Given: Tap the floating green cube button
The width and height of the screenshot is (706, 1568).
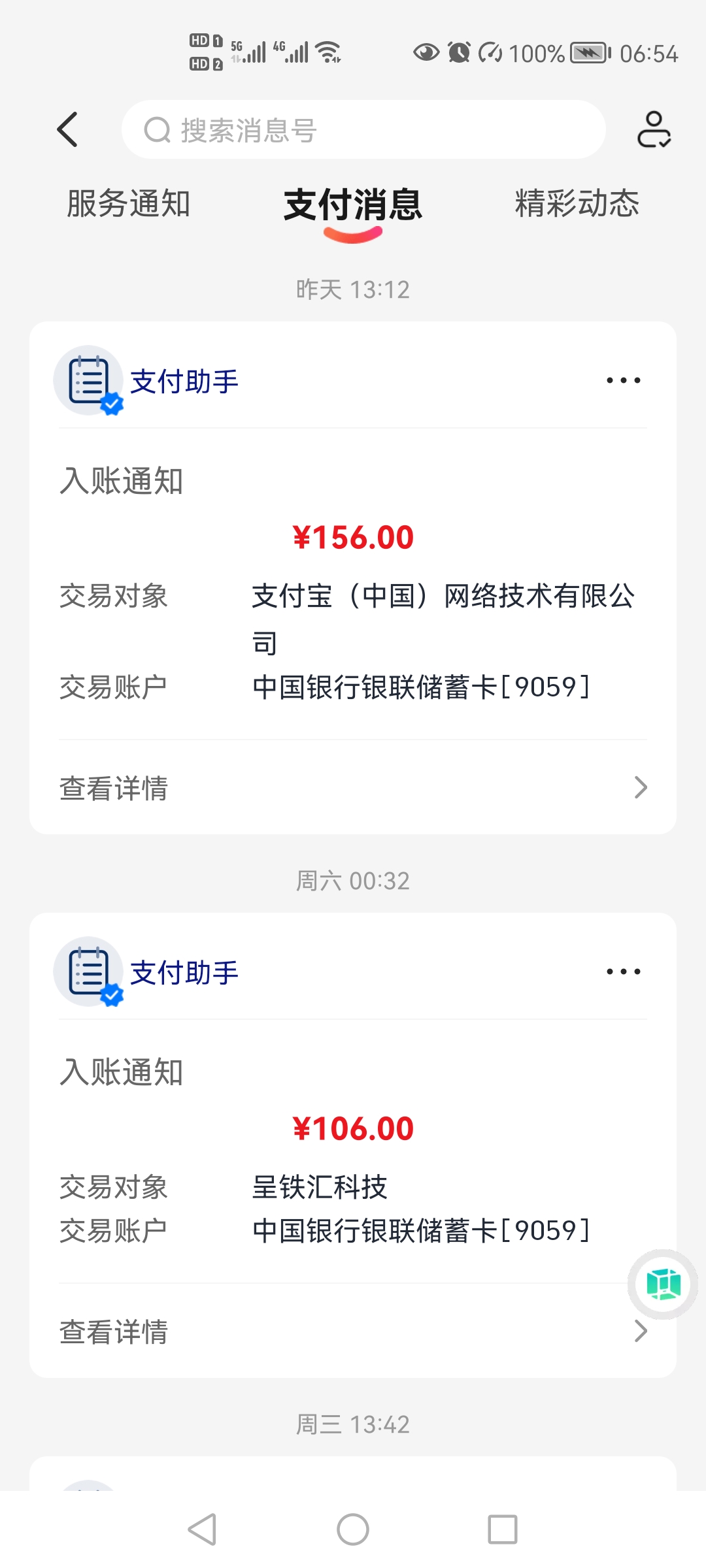Looking at the screenshot, I should tap(664, 1284).
